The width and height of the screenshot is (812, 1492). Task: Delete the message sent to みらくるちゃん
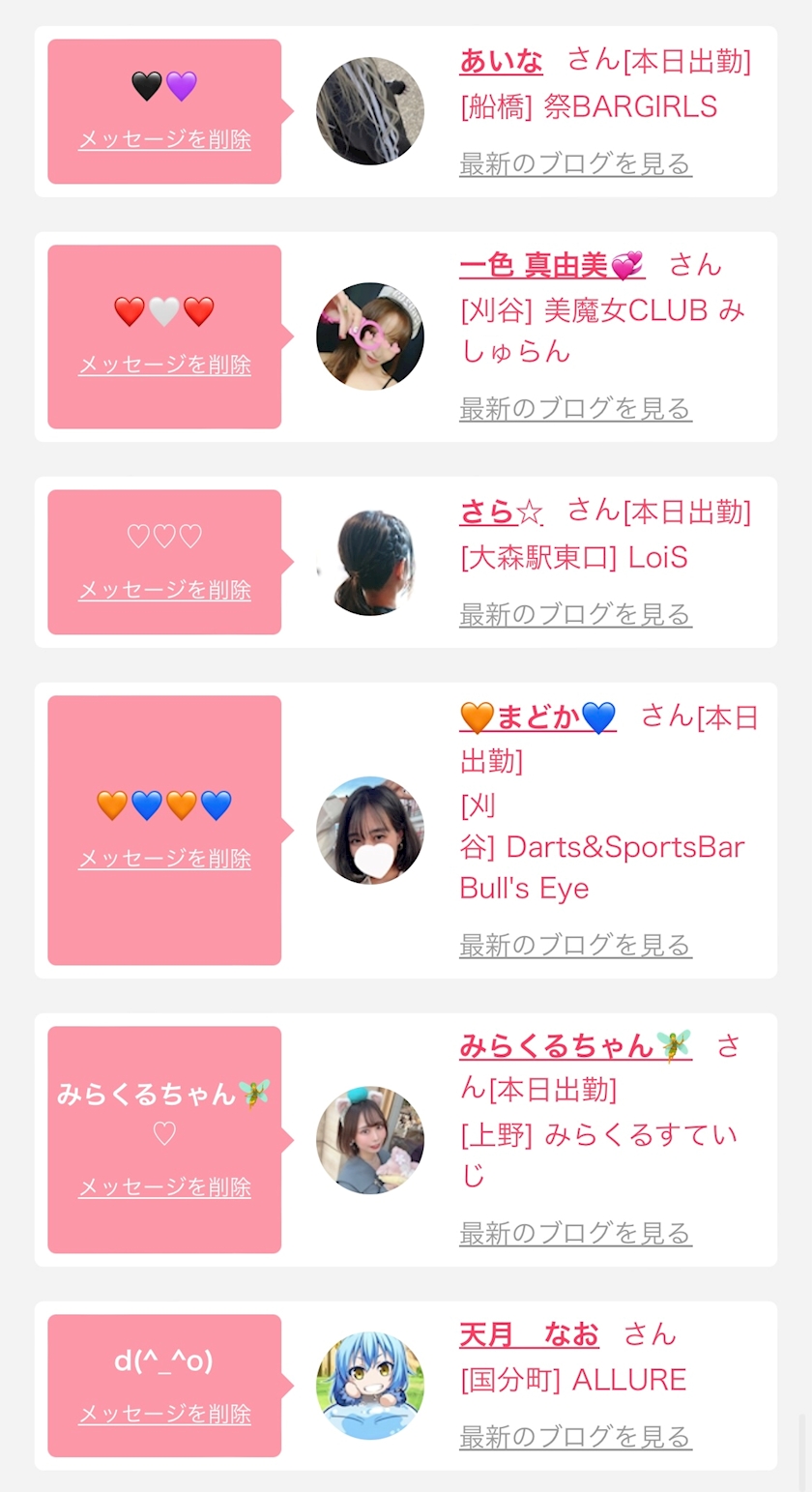tap(164, 1186)
